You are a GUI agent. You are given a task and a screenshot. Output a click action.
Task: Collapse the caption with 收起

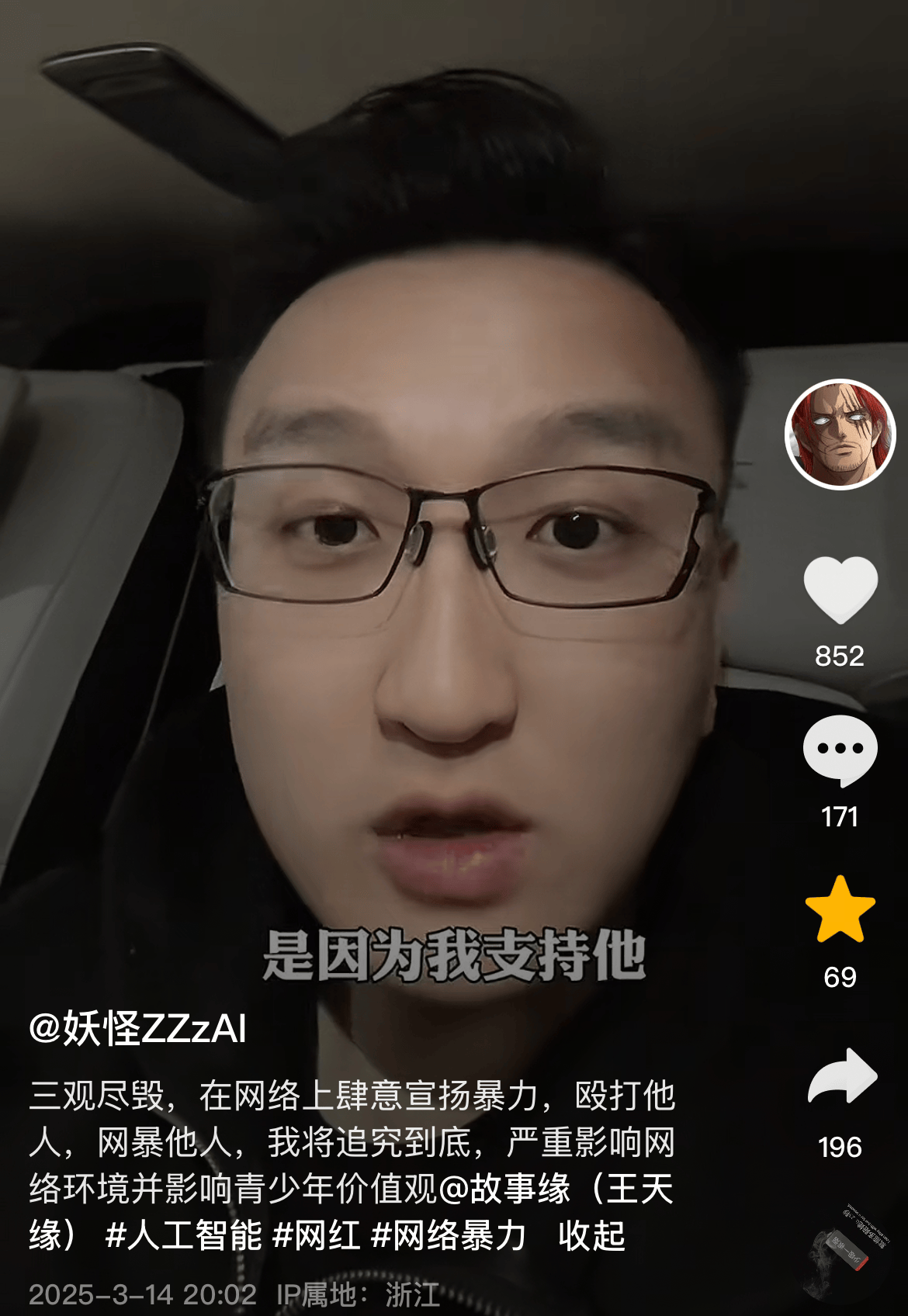[591, 1236]
